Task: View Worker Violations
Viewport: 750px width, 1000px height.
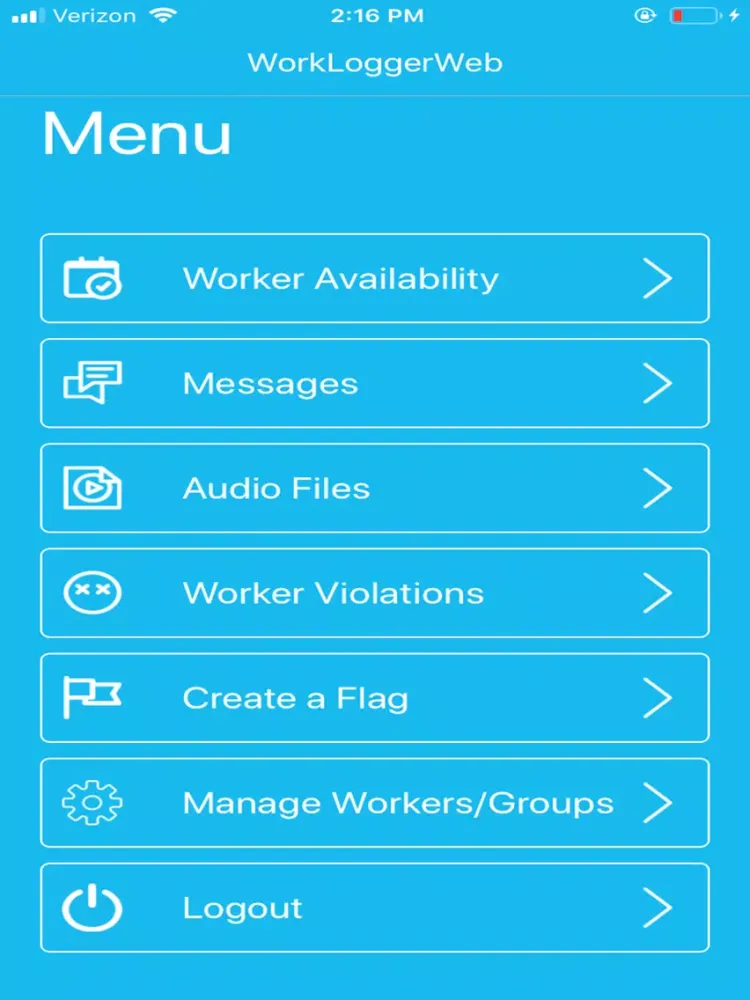Action: pos(374,593)
